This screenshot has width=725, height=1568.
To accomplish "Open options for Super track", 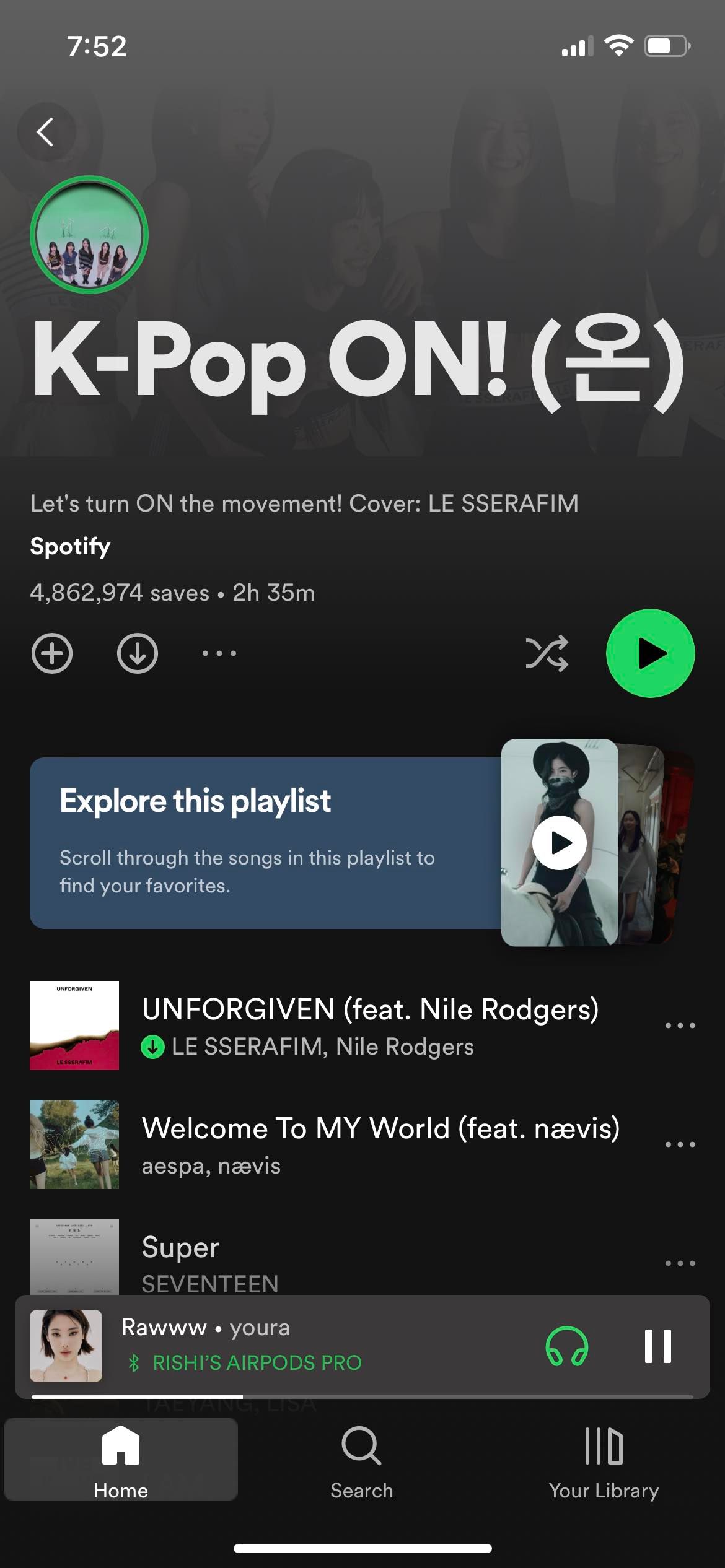I will [680, 1263].
